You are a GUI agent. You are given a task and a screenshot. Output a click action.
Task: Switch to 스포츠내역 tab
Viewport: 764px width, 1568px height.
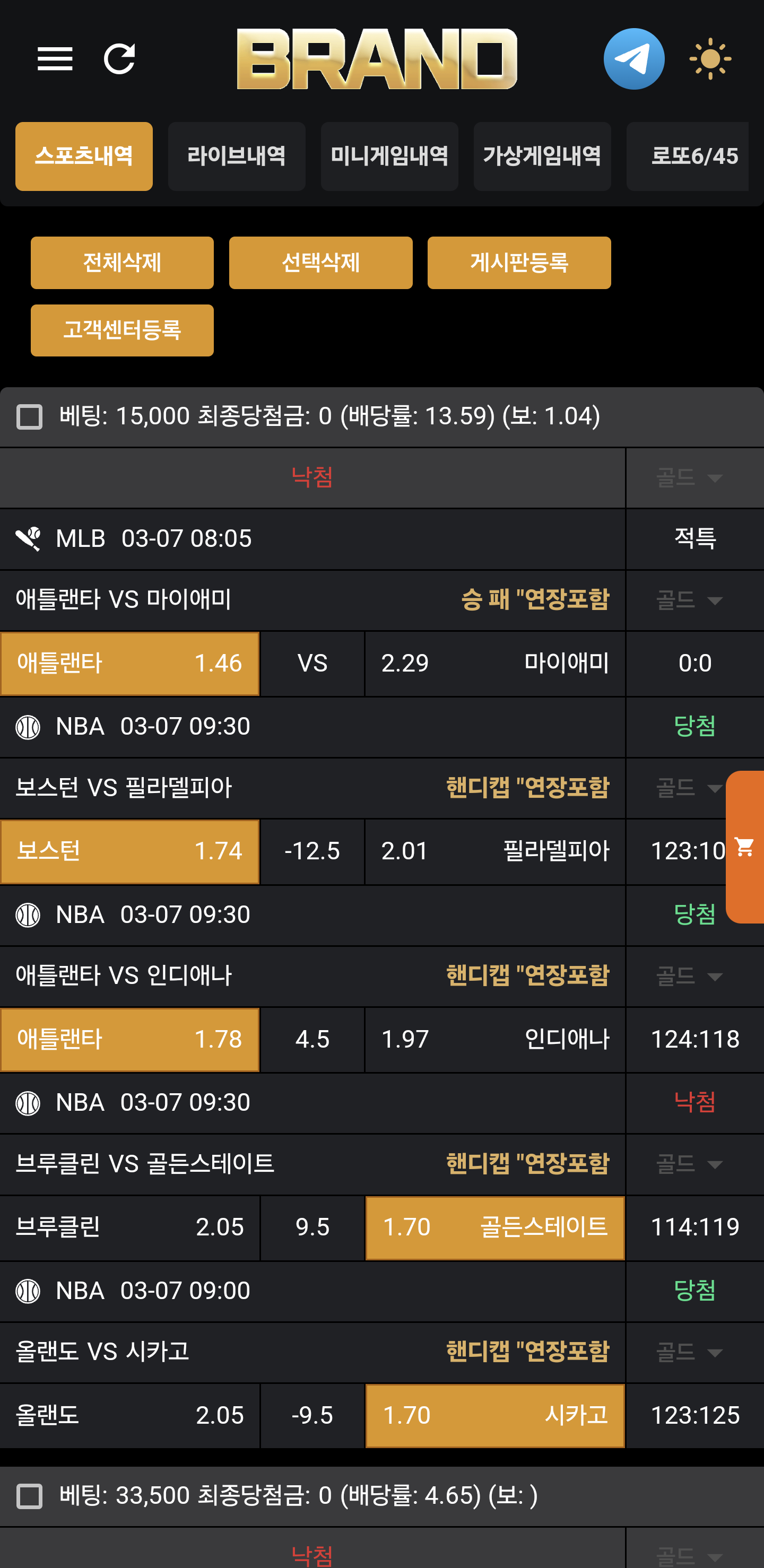84,156
